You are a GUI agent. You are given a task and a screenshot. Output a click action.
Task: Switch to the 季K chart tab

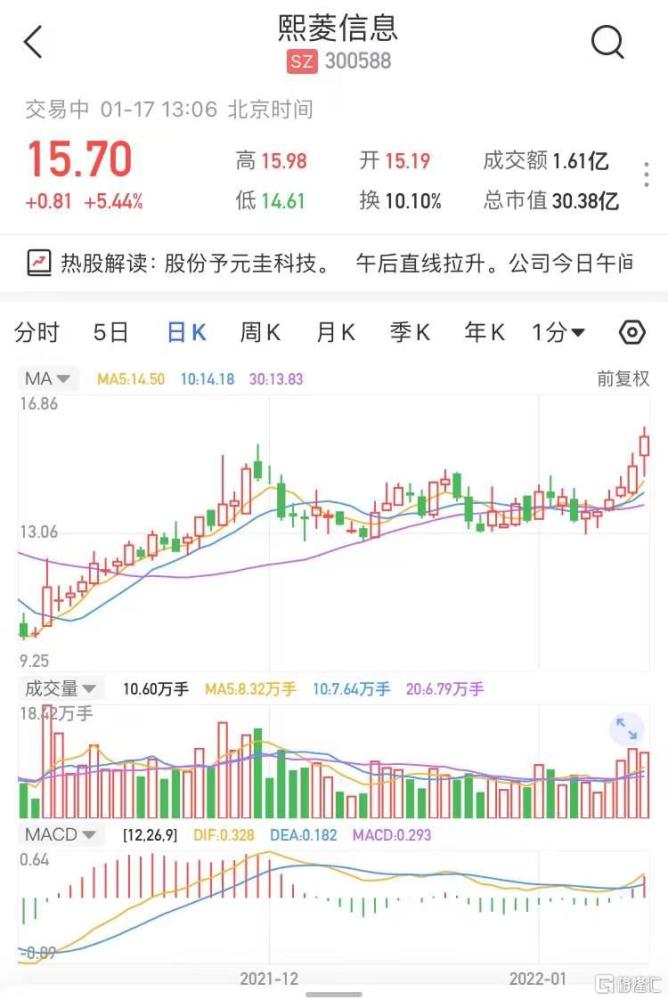pos(410,333)
